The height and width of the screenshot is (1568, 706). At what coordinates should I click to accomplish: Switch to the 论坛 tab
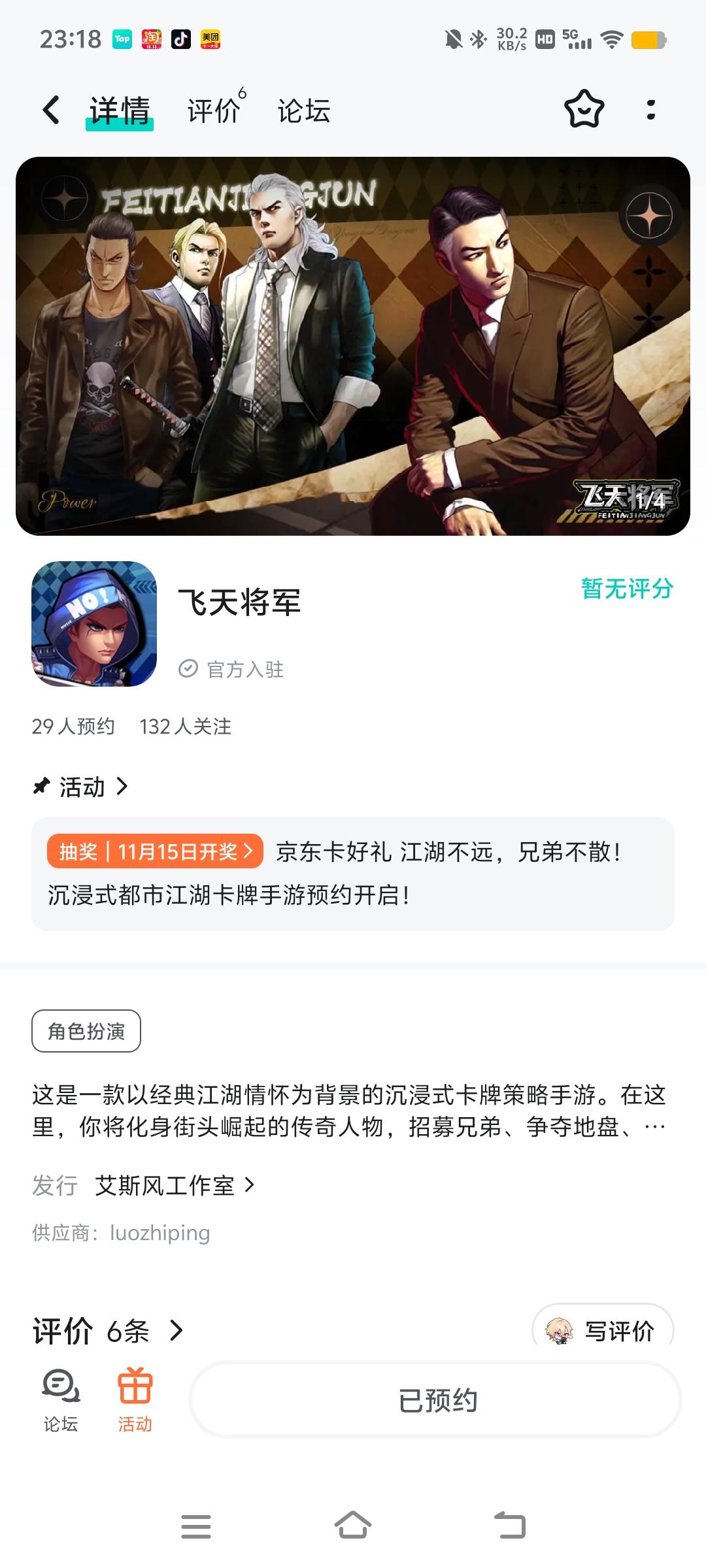point(303,111)
